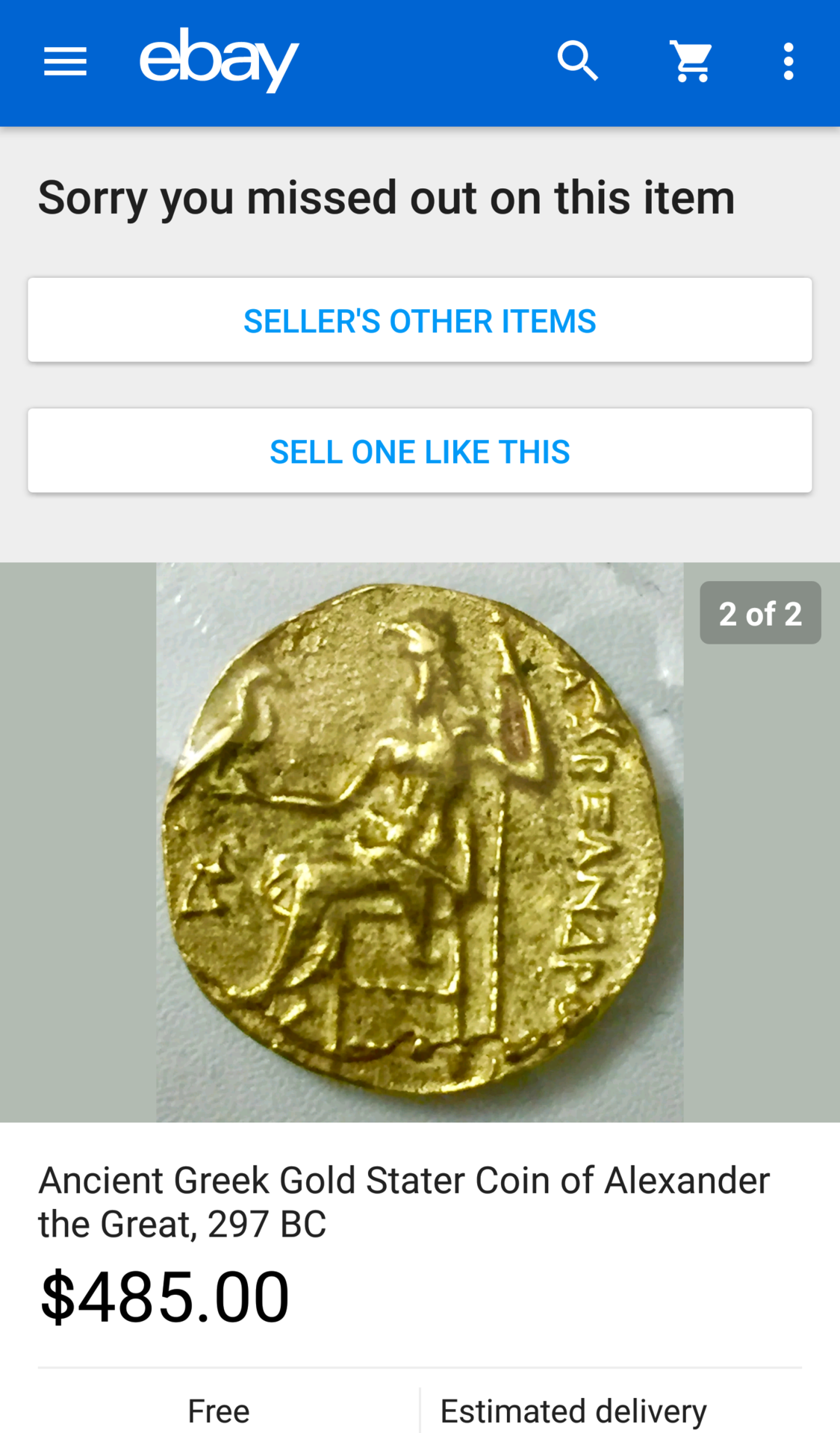Tap the search magnifier icon
840x1433 pixels.
pyautogui.click(x=578, y=61)
